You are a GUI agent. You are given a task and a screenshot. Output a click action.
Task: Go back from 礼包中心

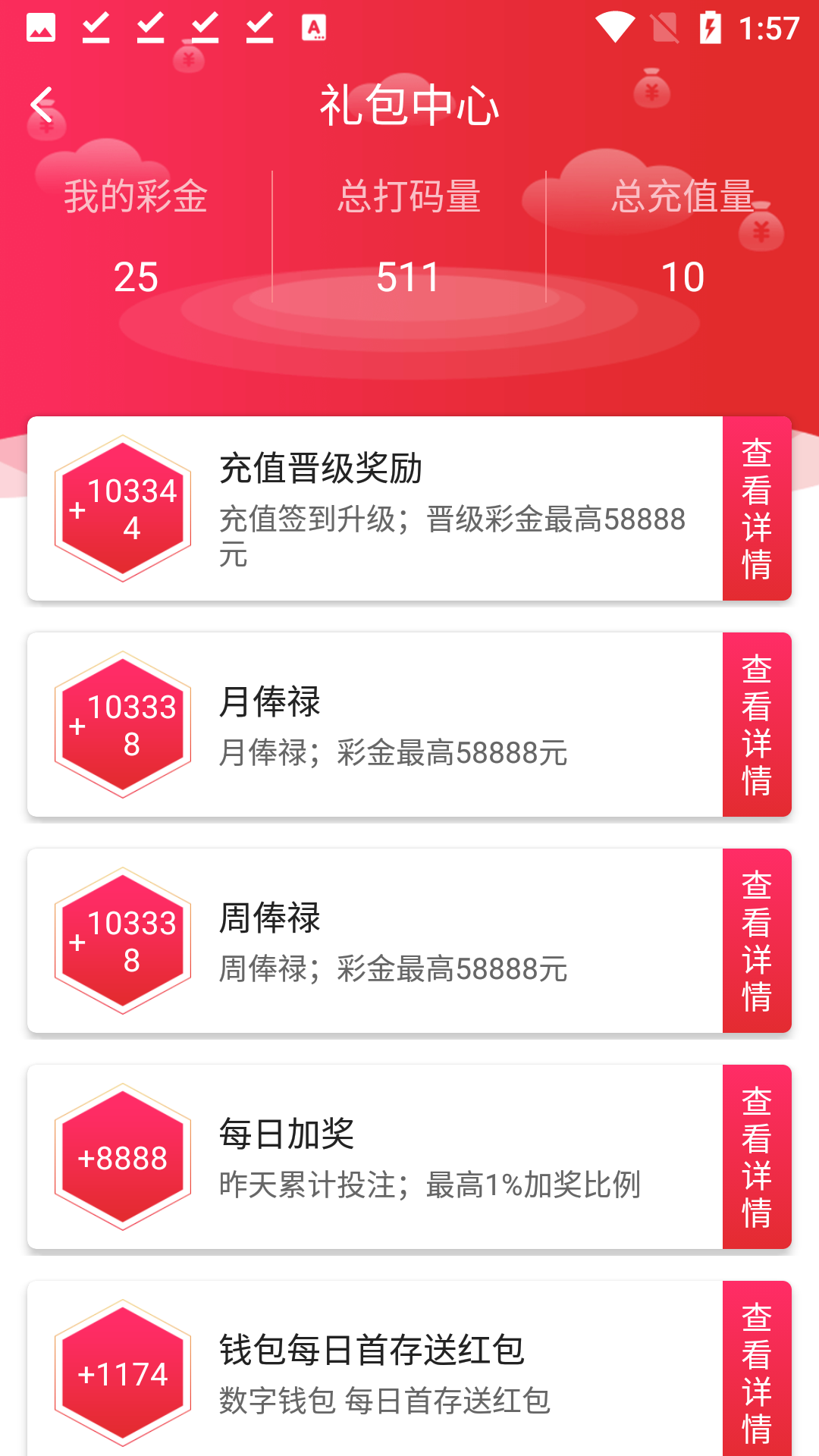(x=42, y=105)
